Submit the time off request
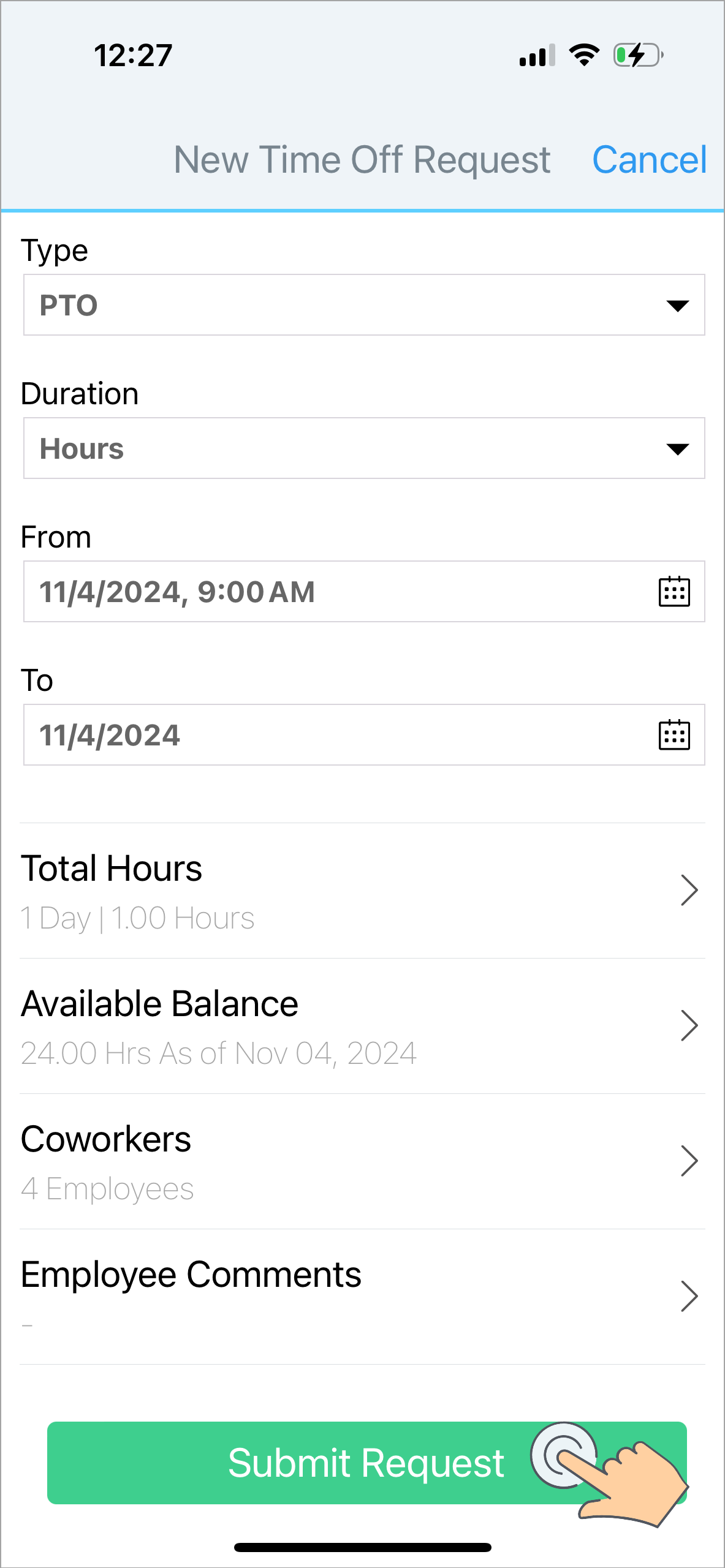725x1568 pixels. click(x=366, y=1463)
